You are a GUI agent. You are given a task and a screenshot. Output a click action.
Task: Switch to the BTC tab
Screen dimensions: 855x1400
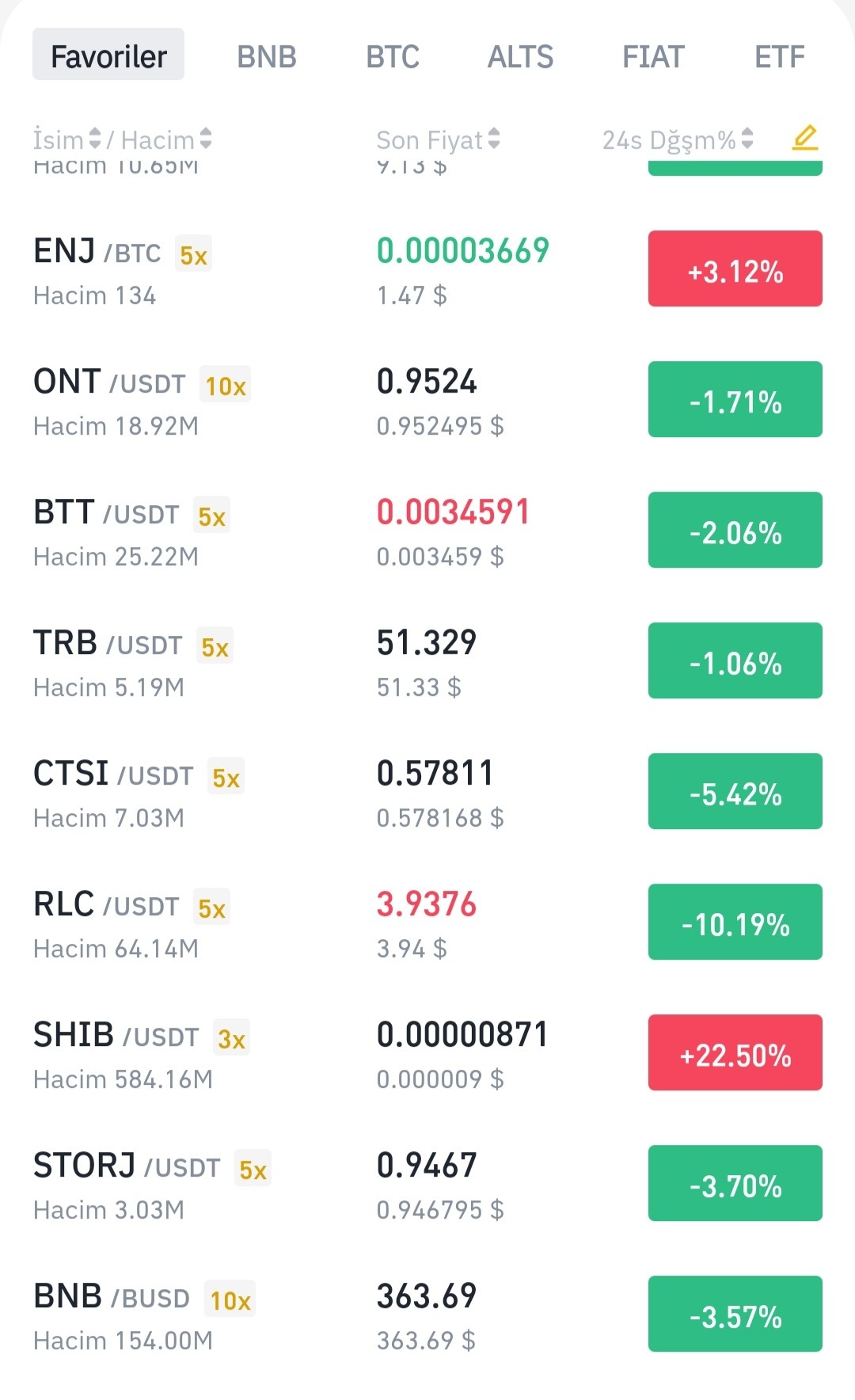(393, 56)
